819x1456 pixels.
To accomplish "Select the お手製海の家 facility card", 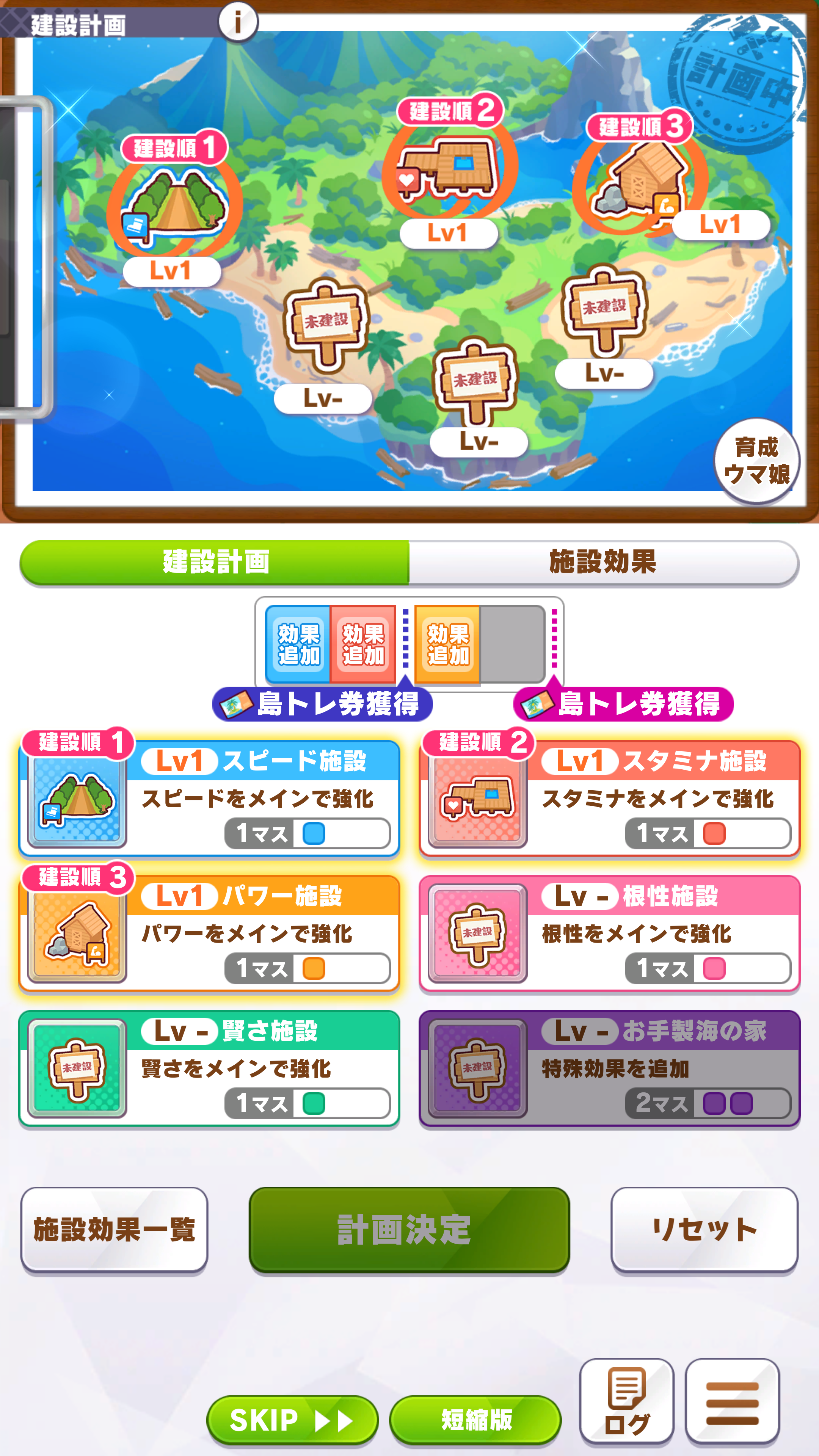I will [610, 1068].
